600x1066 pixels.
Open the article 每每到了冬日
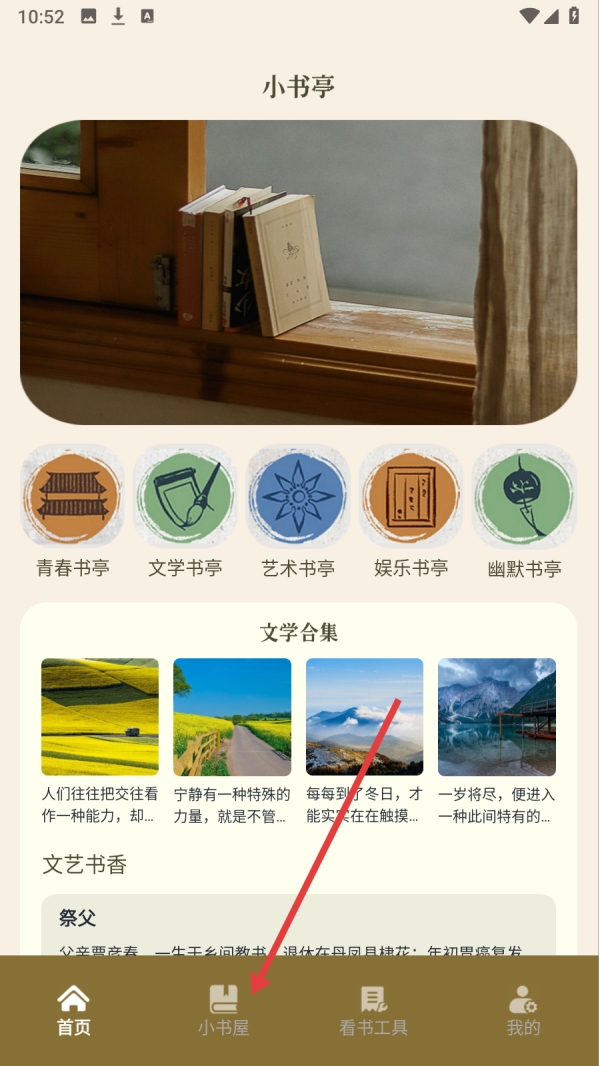coord(365,742)
